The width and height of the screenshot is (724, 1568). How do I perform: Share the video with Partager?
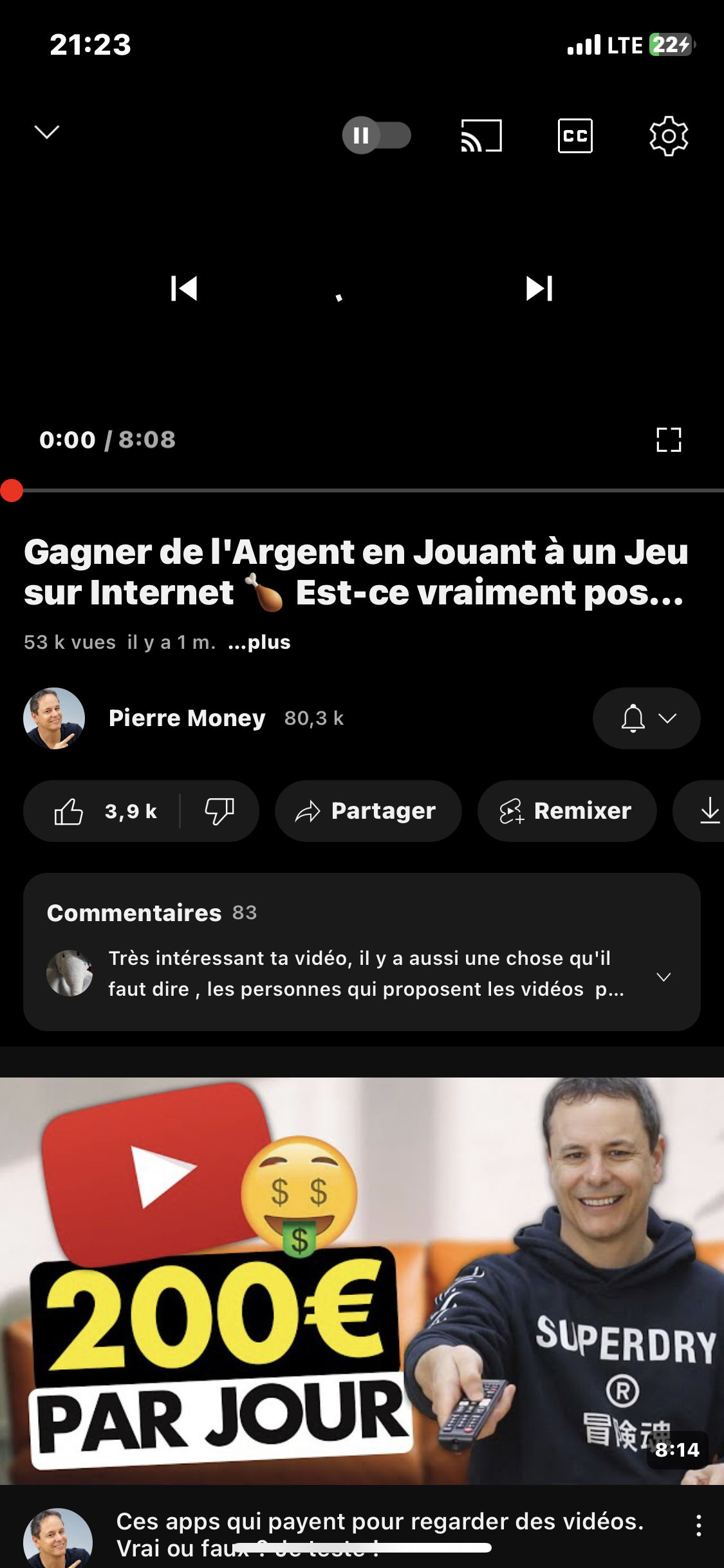tap(368, 811)
